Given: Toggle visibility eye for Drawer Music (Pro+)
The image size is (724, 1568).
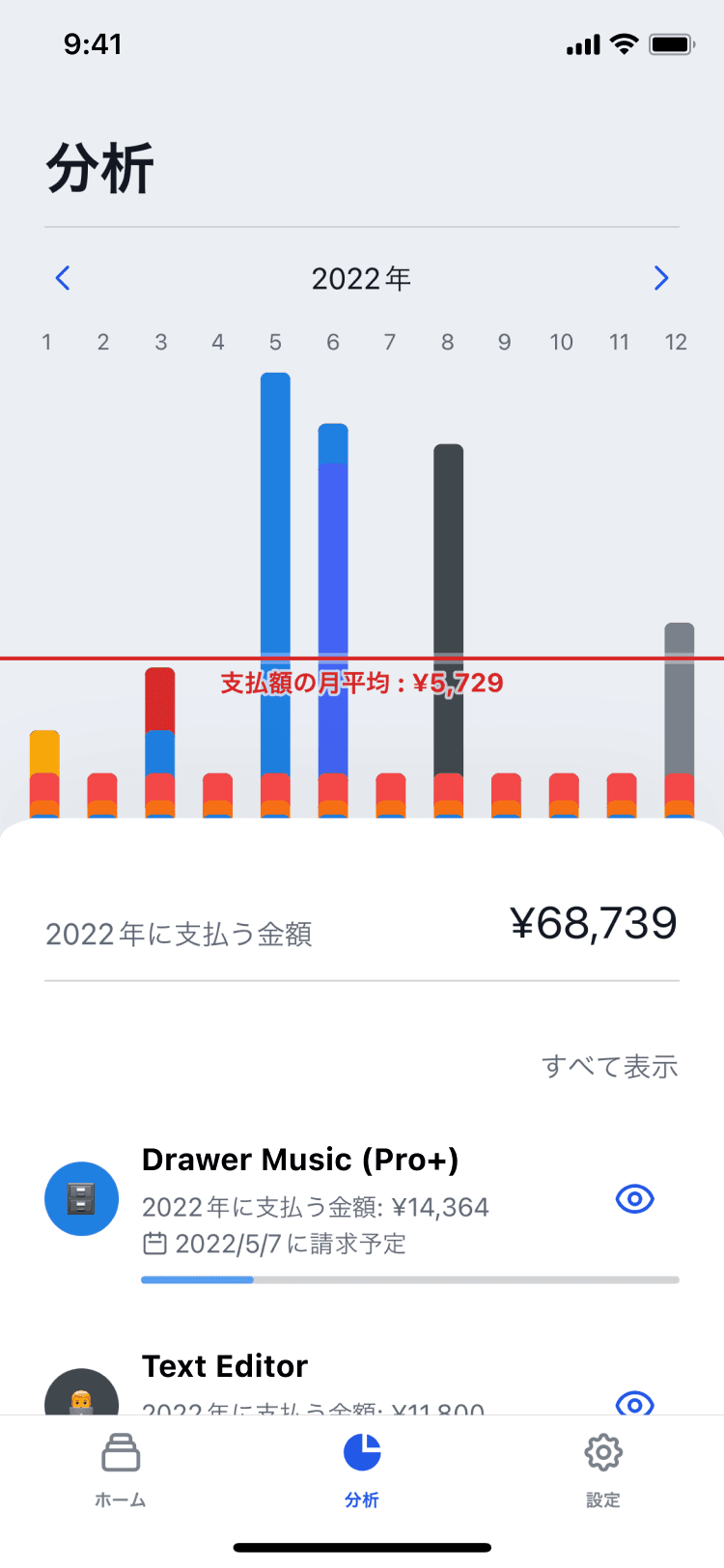Looking at the screenshot, I should [635, 1199].
